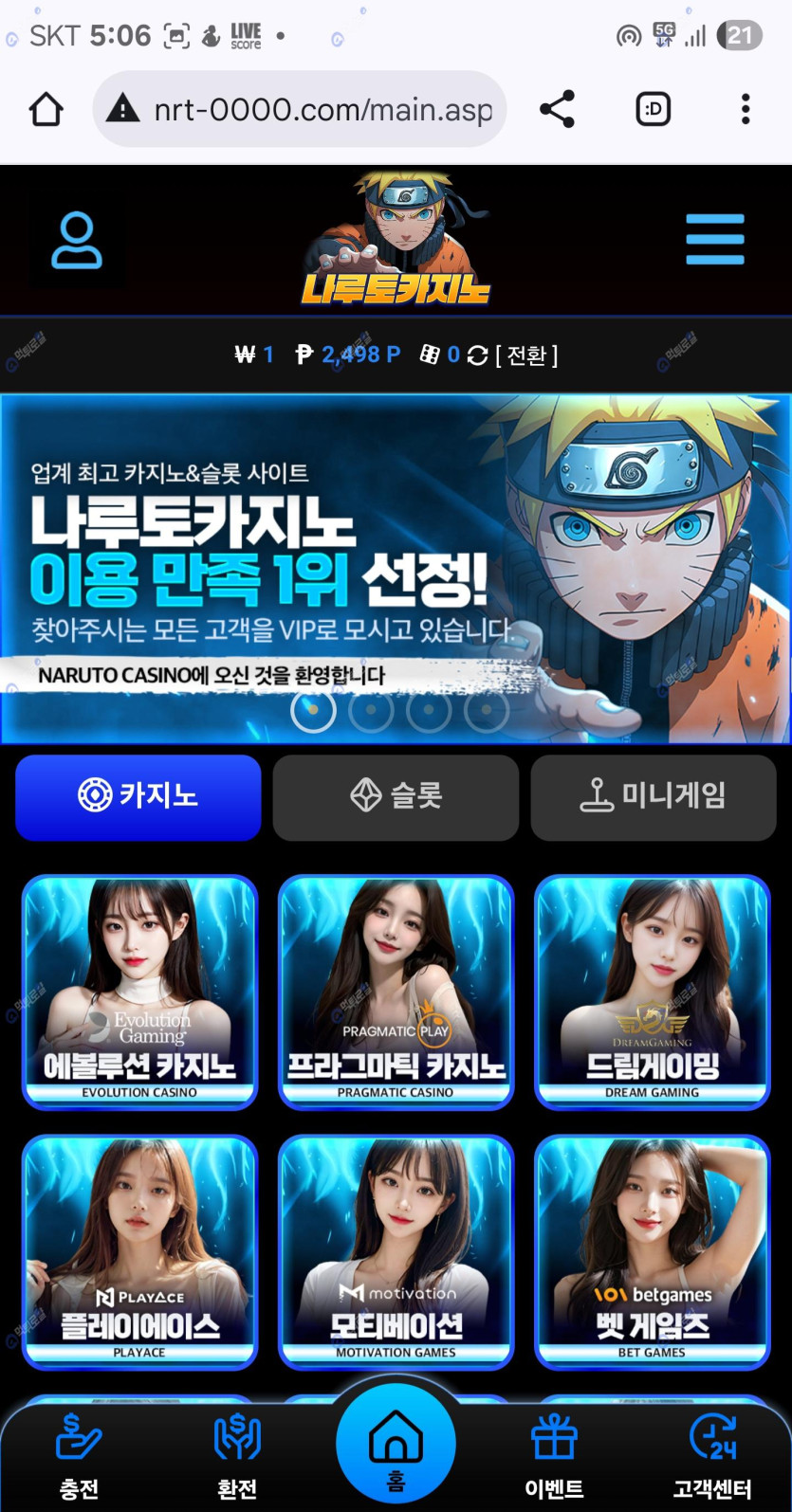Go to browser home page
Image resolution: width=792 pixels, height=1512 pixels.
[x=46, y=110]
